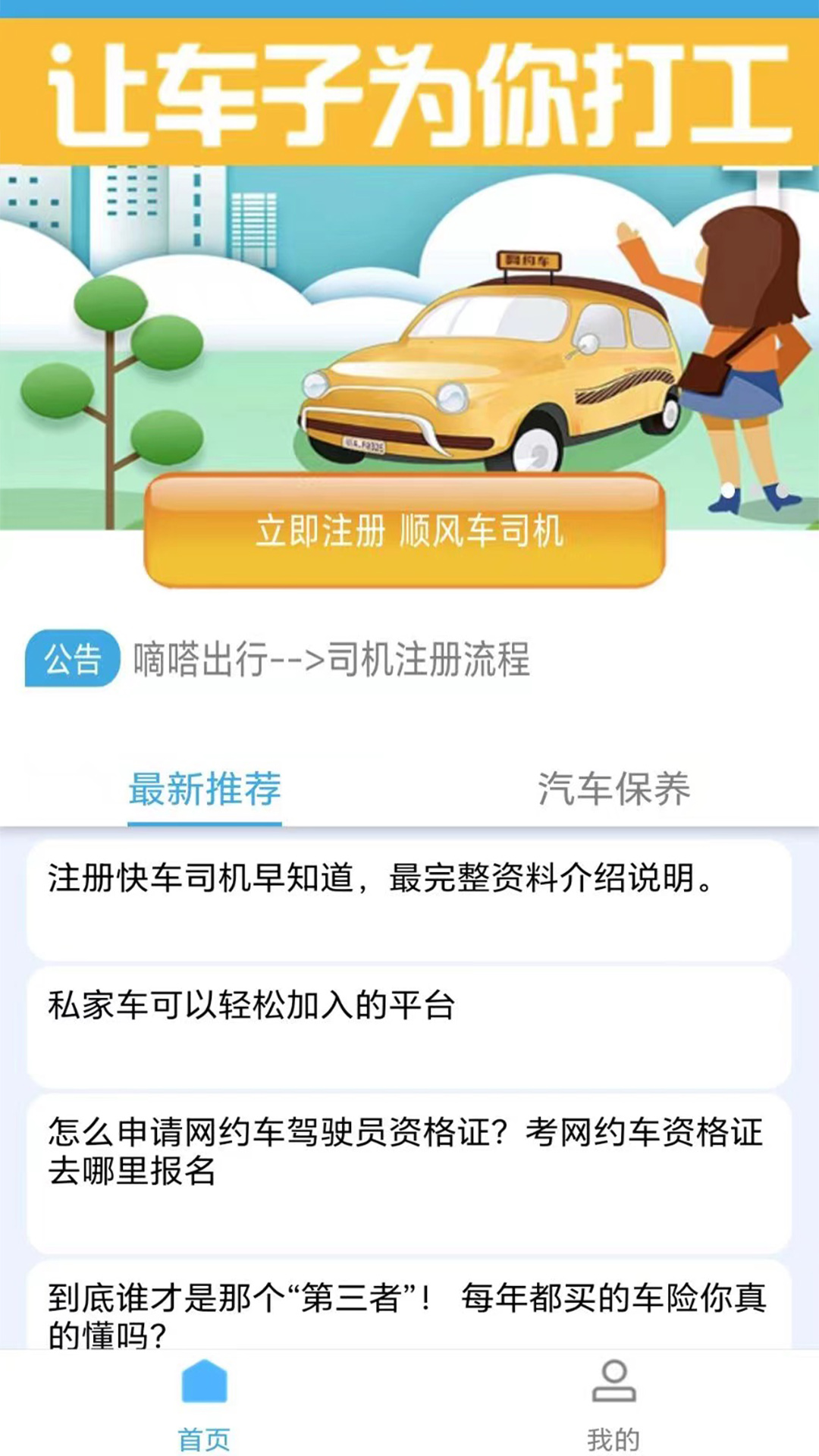Switch to the 最新推荐 tab

pyautogui.click(x=205, y=789)
